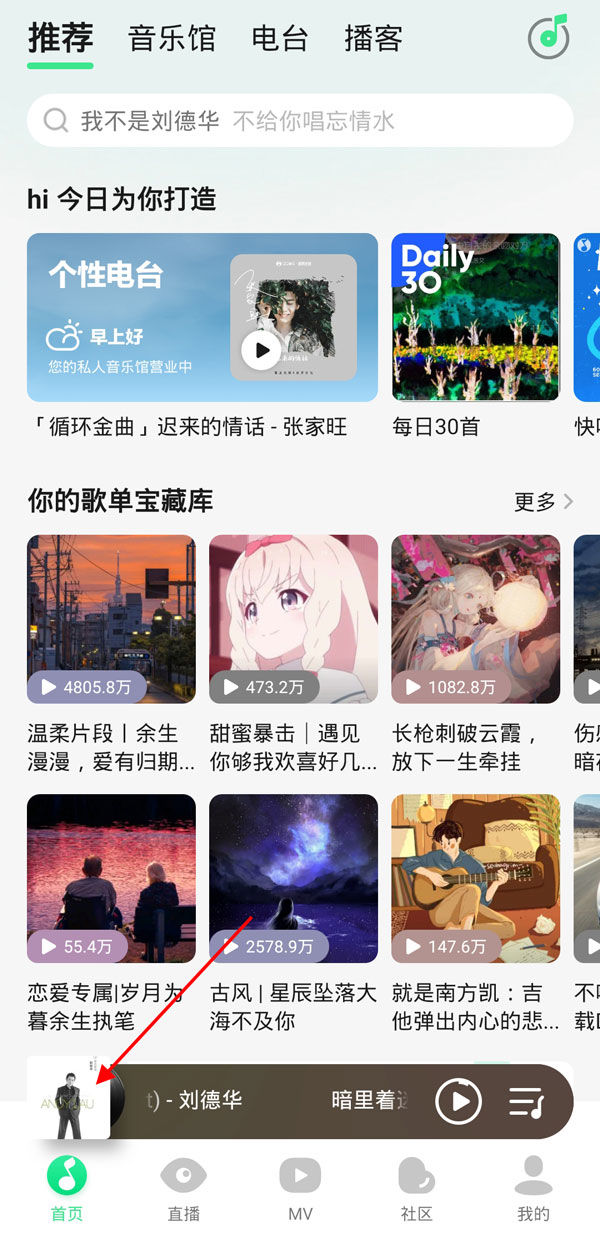Viewport: 600px width, 1240px height.
Task: Open the 我的 profile tab
Action: [x=533, y=1188]
